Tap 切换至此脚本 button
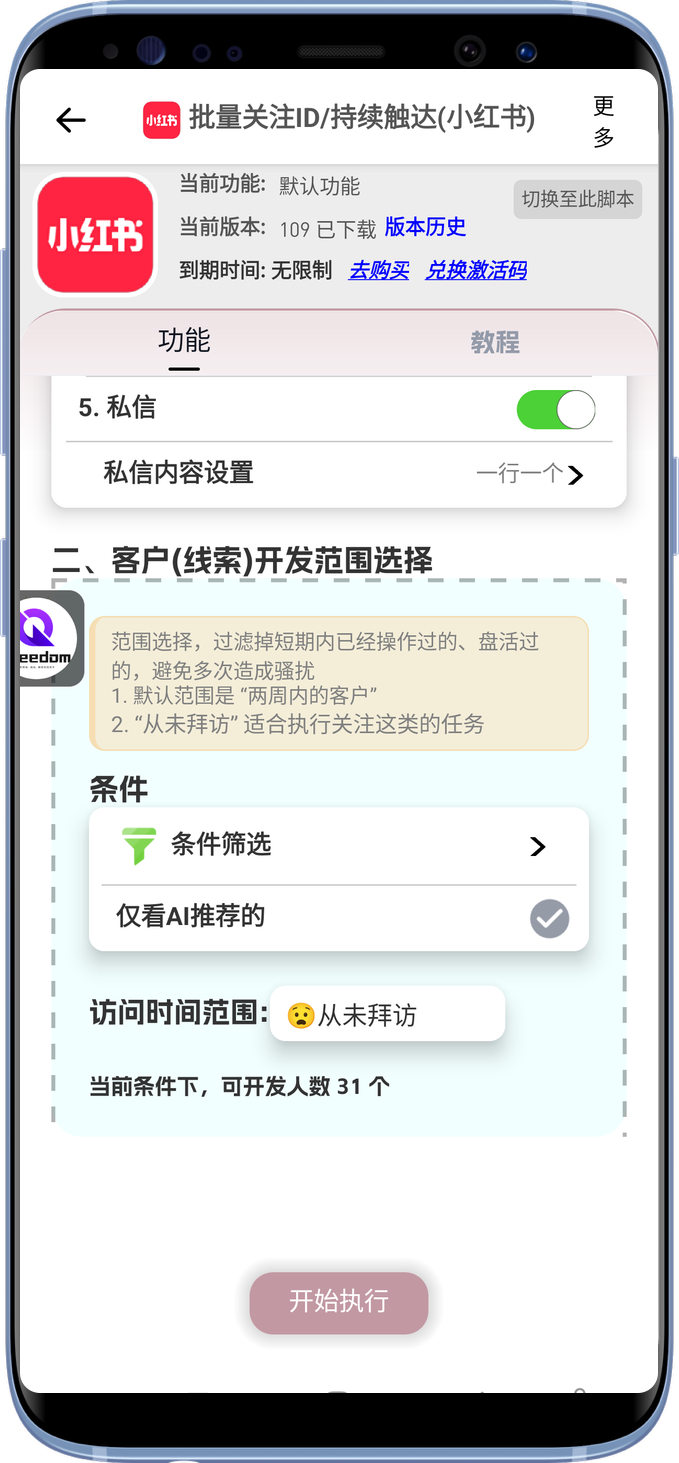 tap(578, 199)
